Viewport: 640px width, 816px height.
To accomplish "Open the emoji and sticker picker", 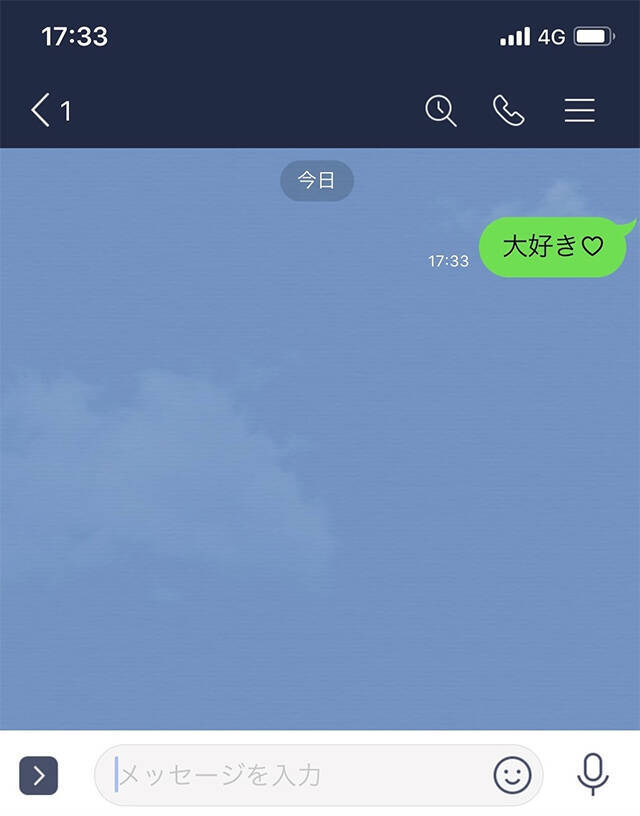I will click(512, 774).
